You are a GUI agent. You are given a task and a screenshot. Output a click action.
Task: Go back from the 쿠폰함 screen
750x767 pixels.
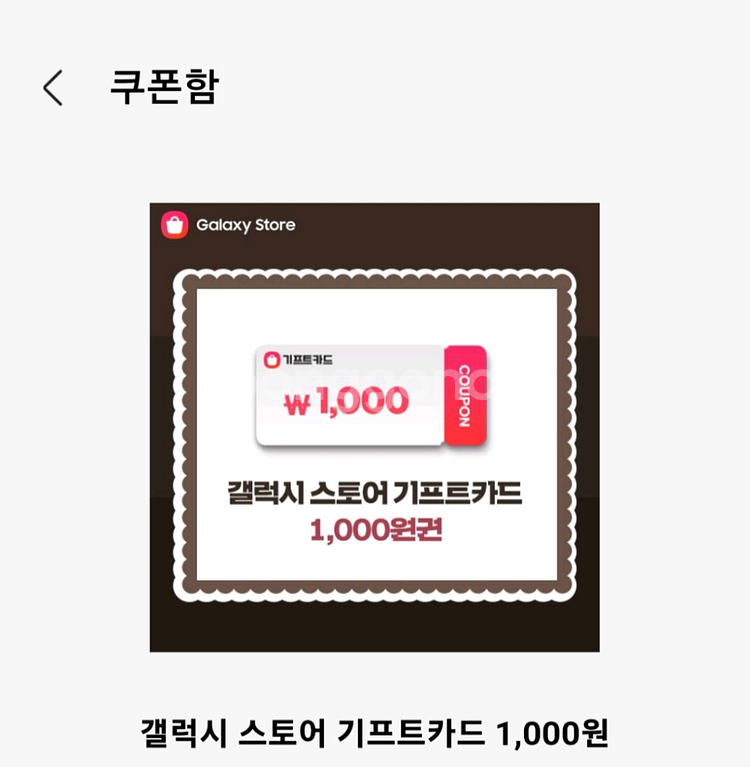point(53,88)
